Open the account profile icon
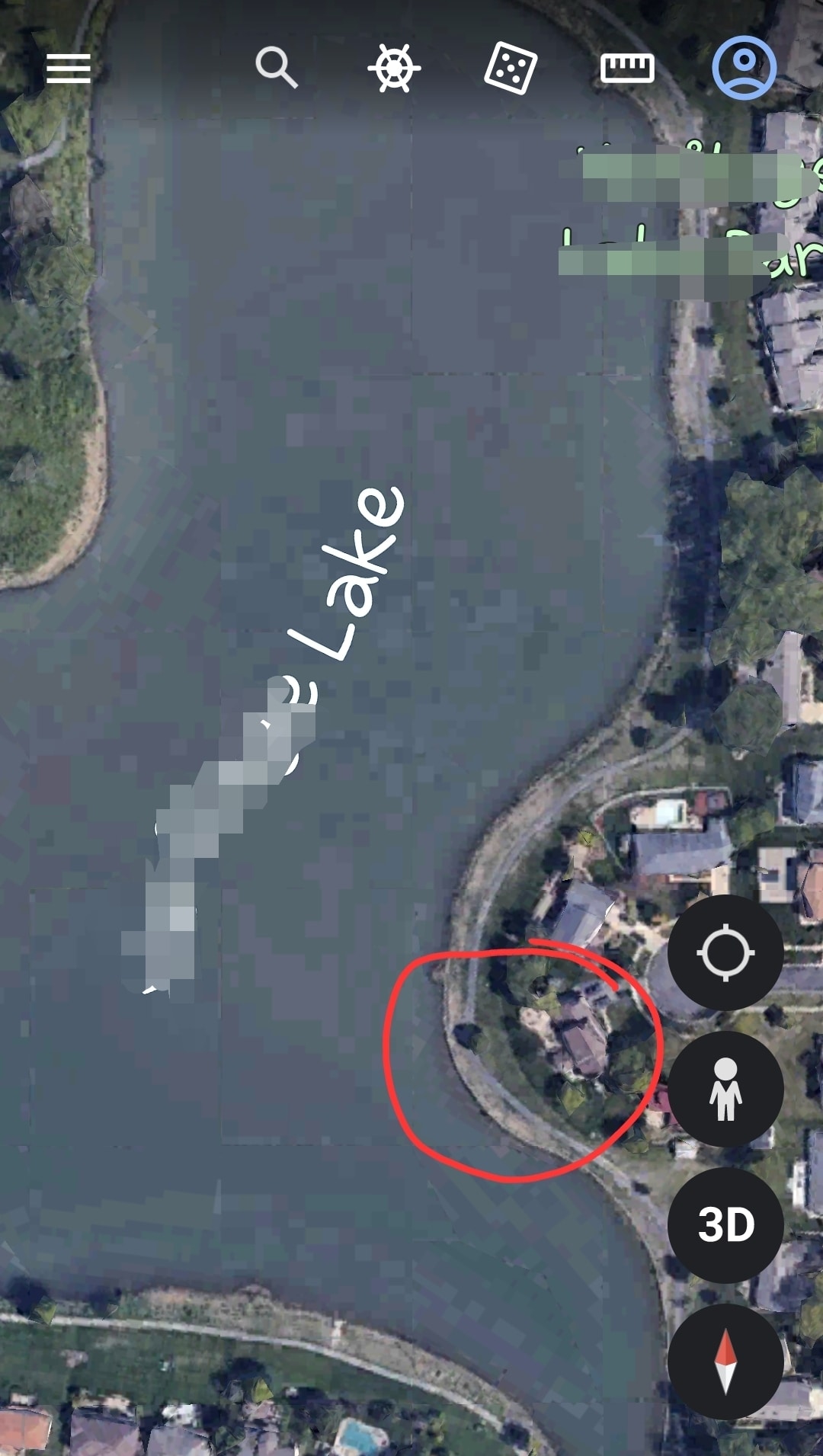This screenshot has height=1456, width=823. tap(744, 68)
